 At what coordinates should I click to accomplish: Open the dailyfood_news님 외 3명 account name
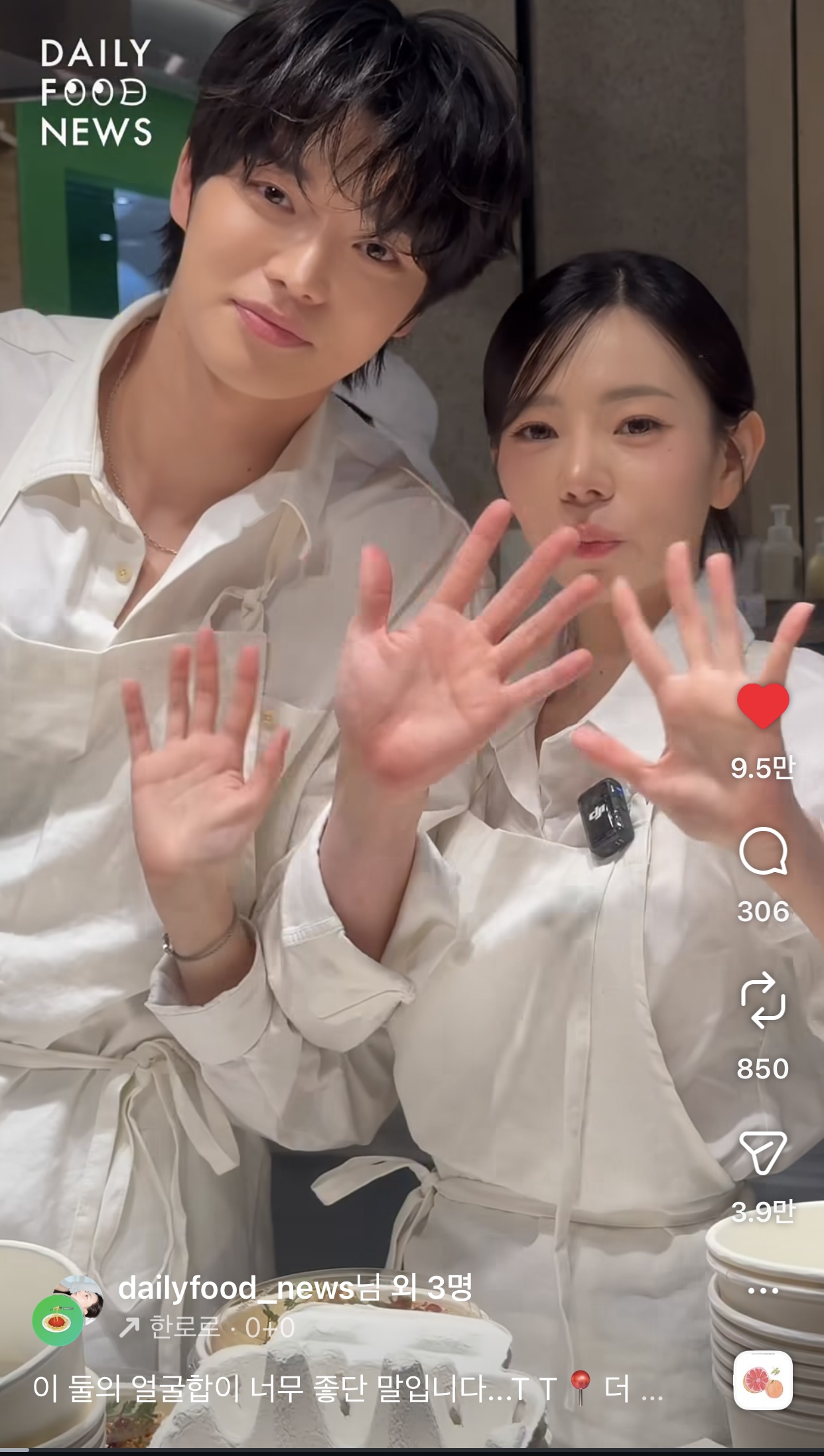click(294, 1288)
